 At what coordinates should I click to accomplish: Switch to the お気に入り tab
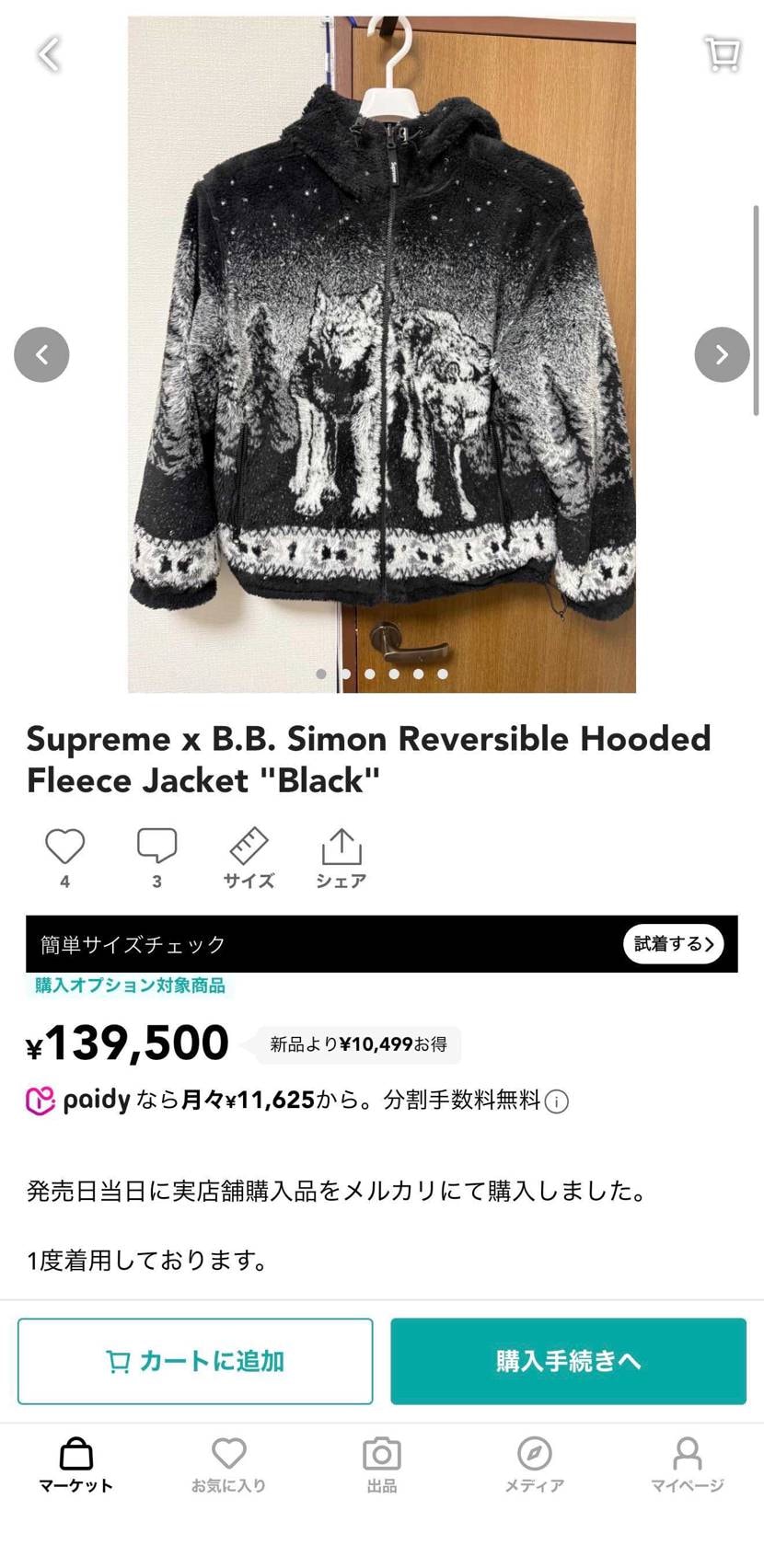point(228,1464)
